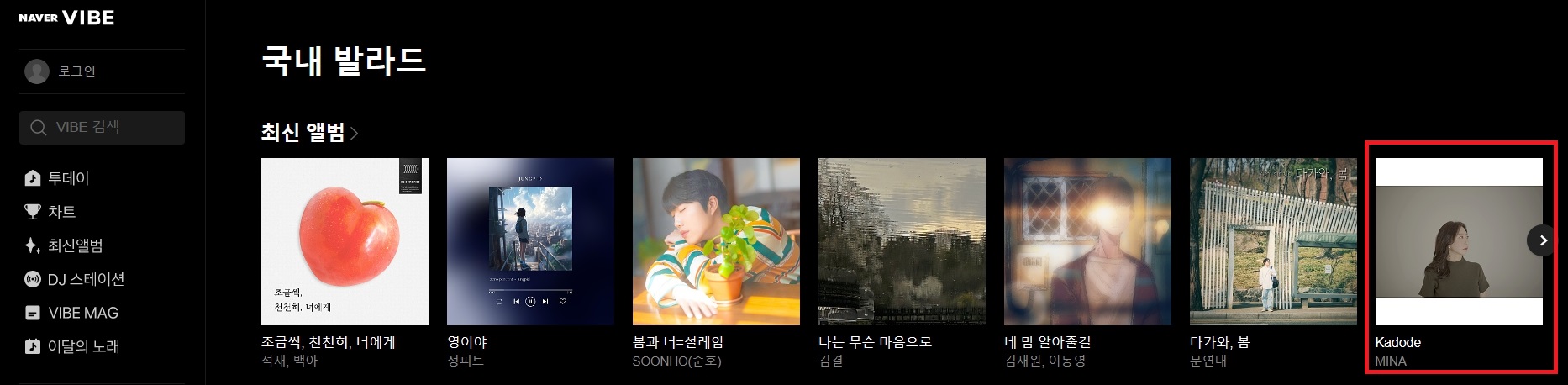This screenshot has height=385, width=1568.
Task: Expand the 최신 앨범 section header link
Action: click(x=309, y=133)
